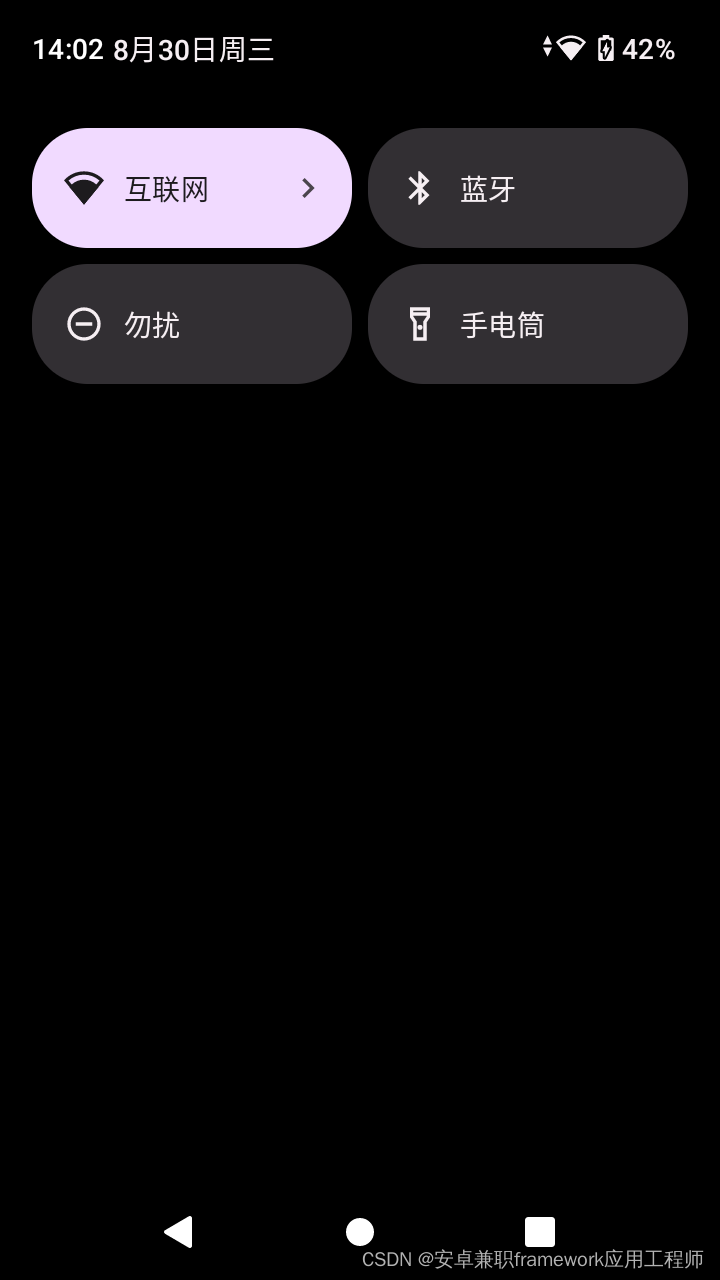Enable Do Not Disturb via the 勿扰 tile

pyautogui.click(x=192, y=324)
